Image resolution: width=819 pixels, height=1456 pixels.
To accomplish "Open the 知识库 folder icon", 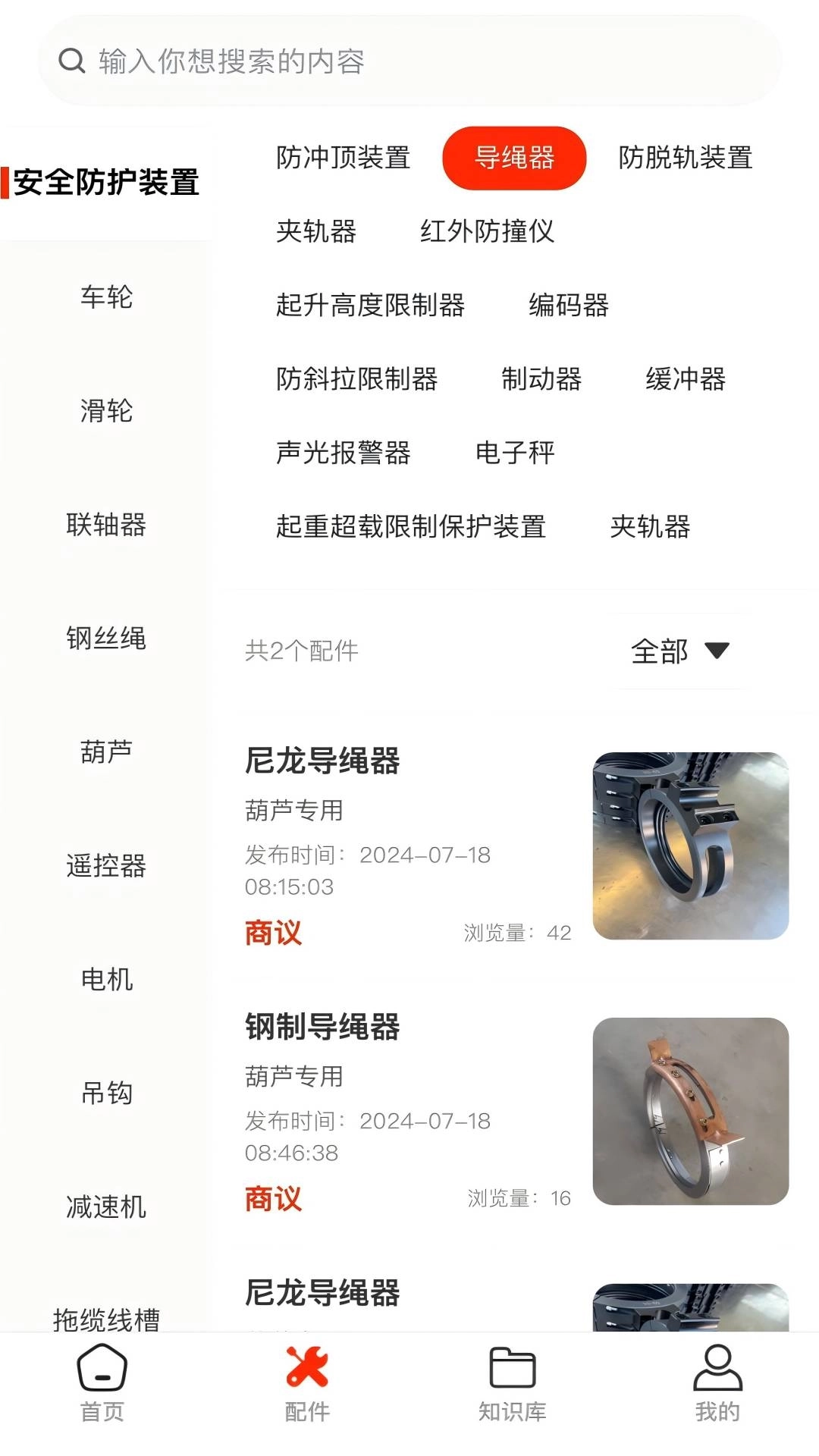I will (512, 1380).
